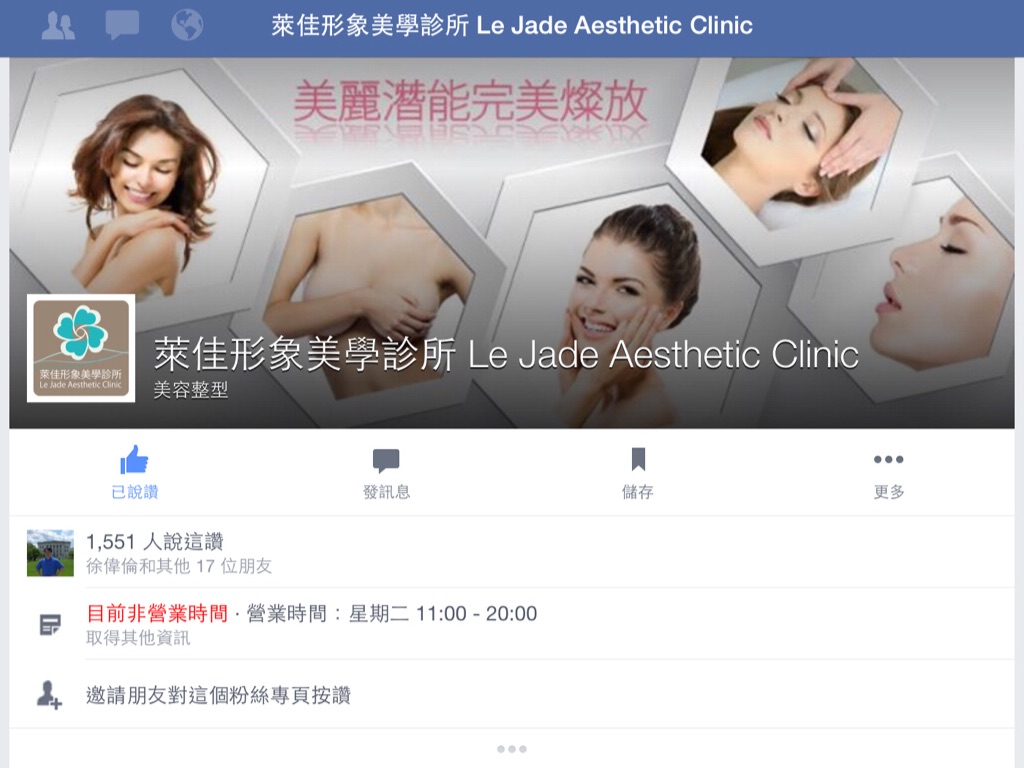Open the 更多 options menu

[888, 473]
